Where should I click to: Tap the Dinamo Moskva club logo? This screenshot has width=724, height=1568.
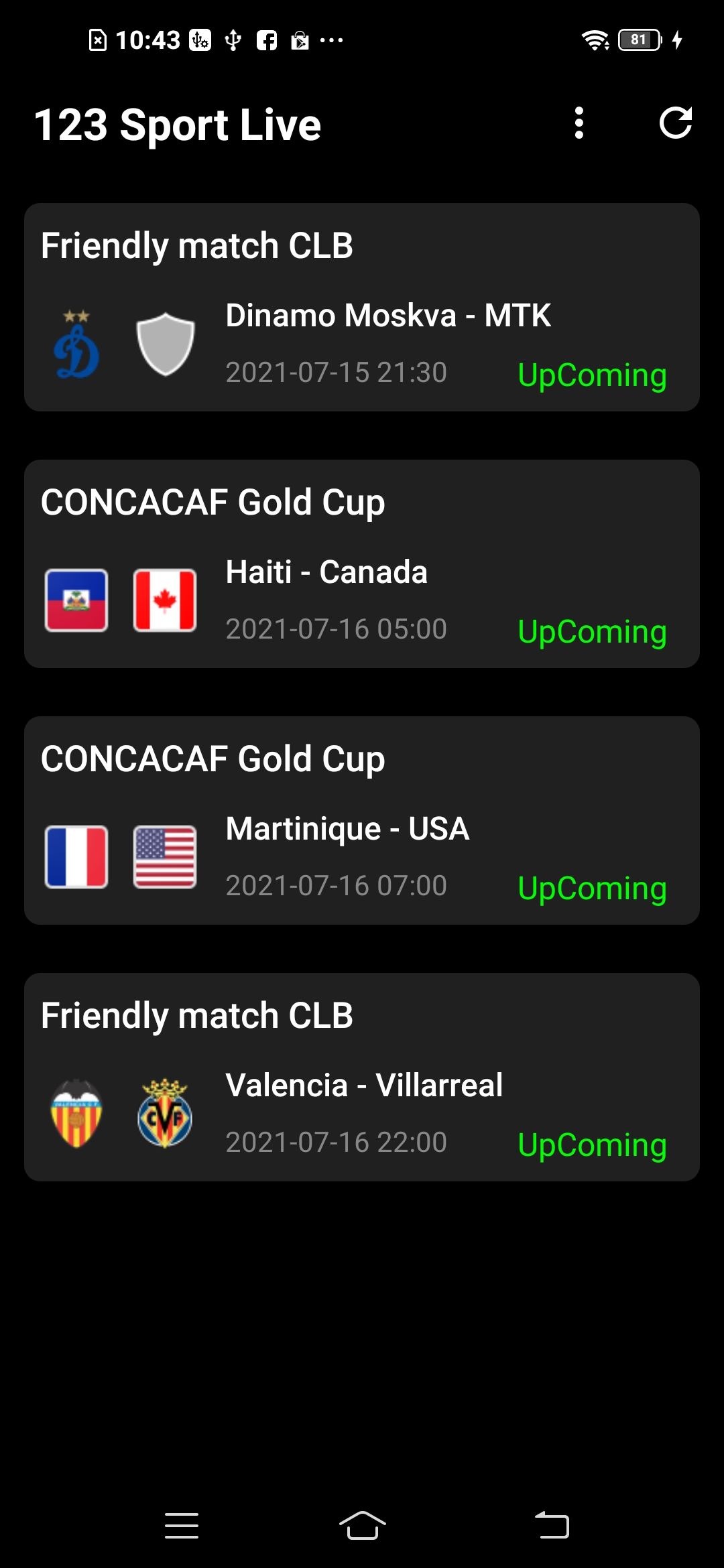tap(76, 344)
